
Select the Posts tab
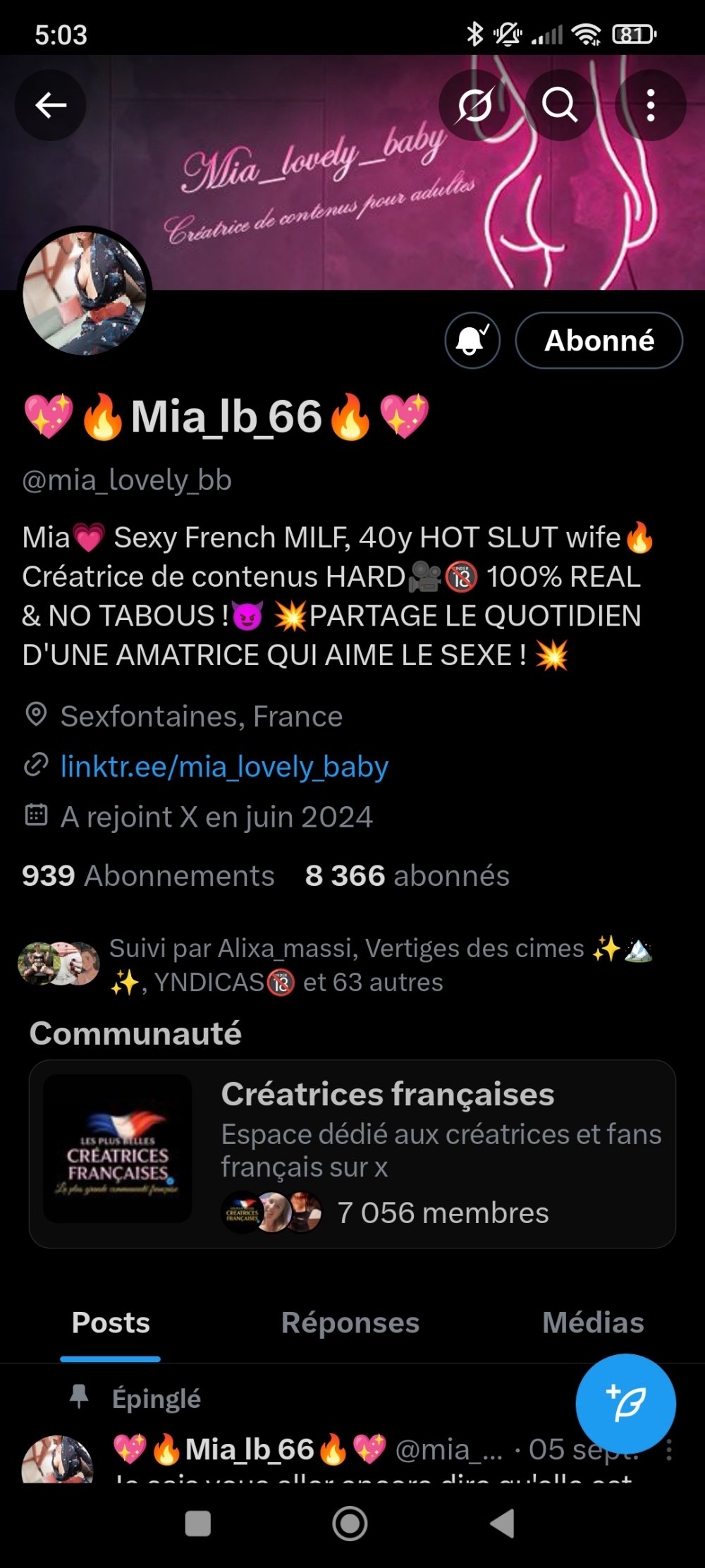click(111, 1323)
